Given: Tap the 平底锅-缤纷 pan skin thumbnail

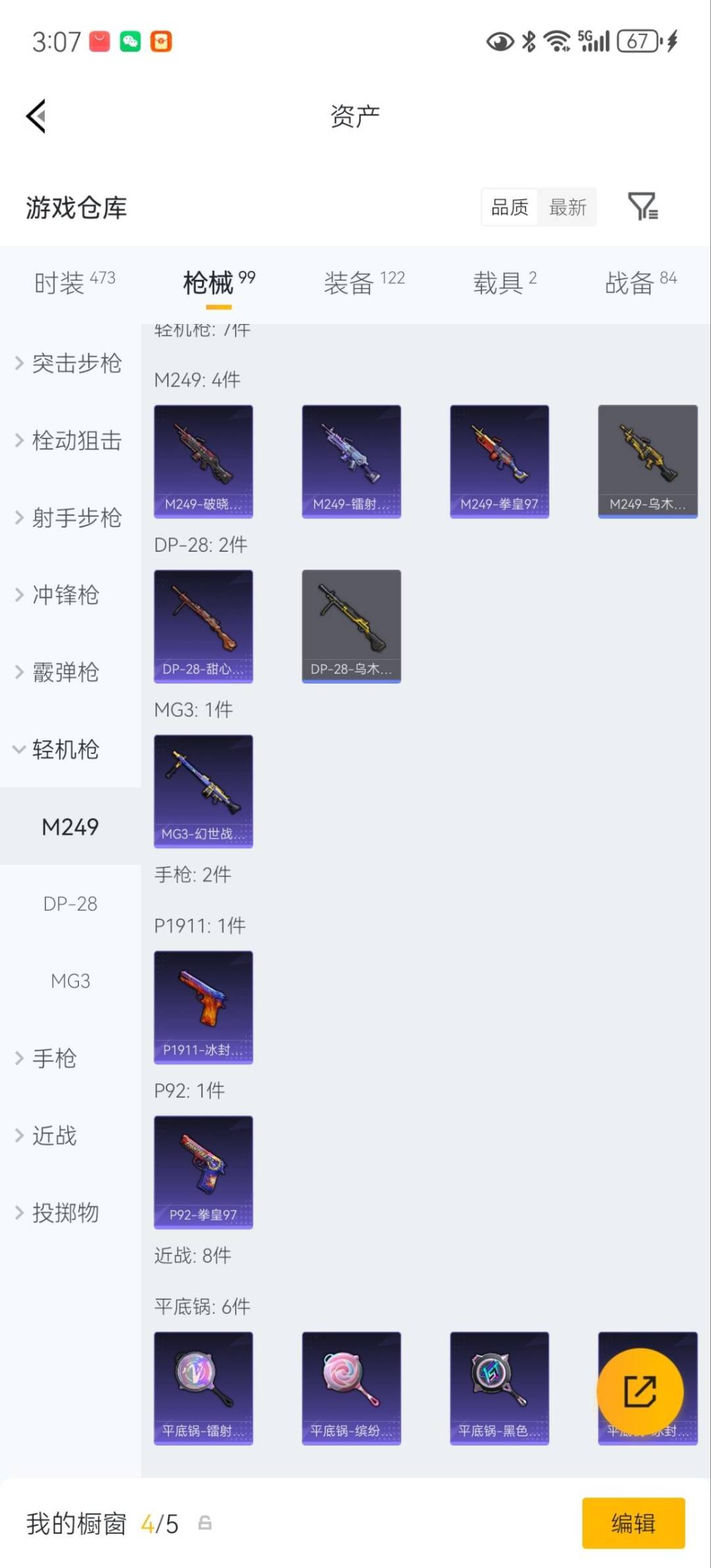Looking at the screenshot, I should [x=352, y=1388].
